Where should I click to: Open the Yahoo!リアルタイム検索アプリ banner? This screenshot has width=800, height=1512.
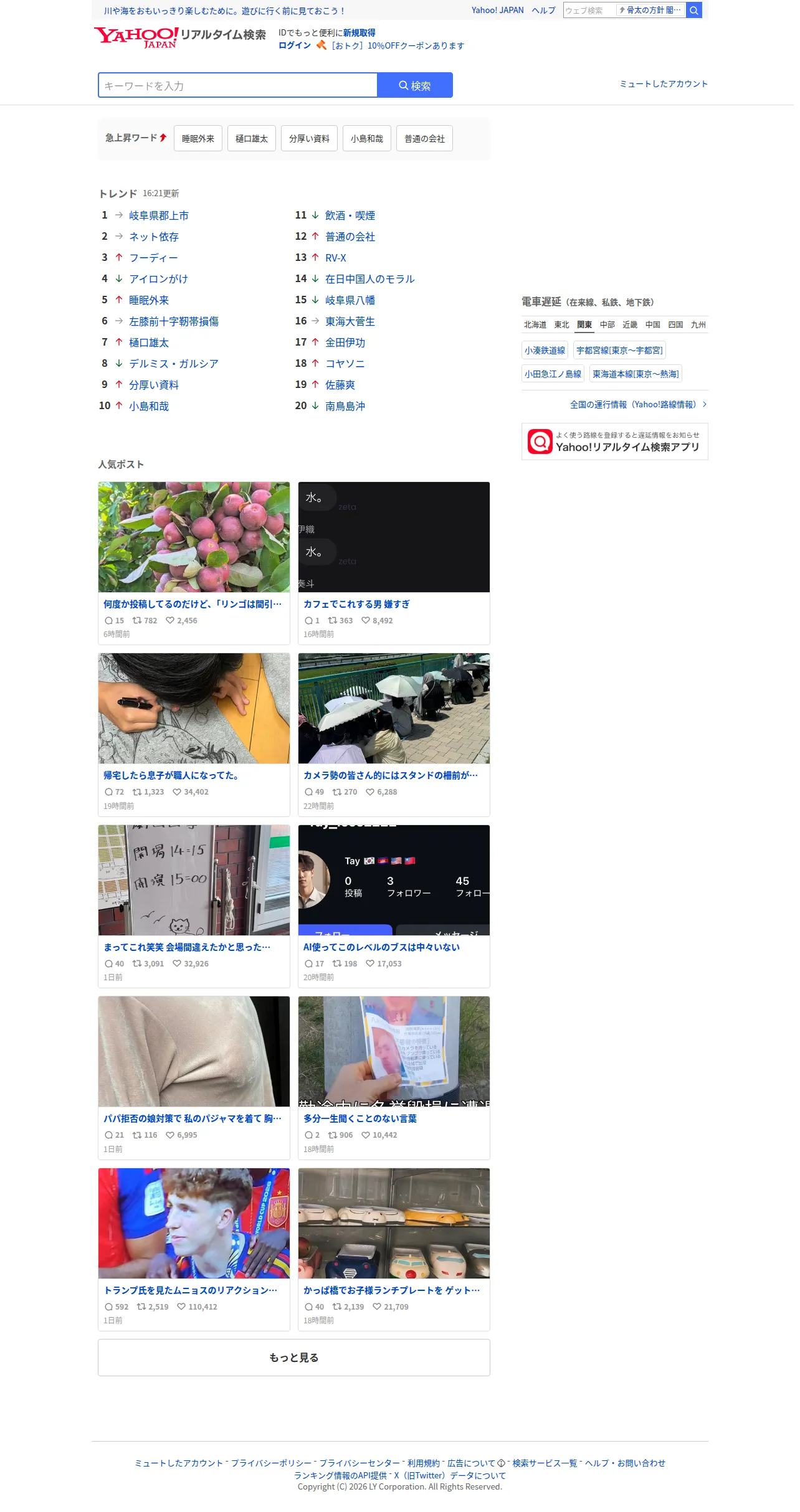[615, 442]
